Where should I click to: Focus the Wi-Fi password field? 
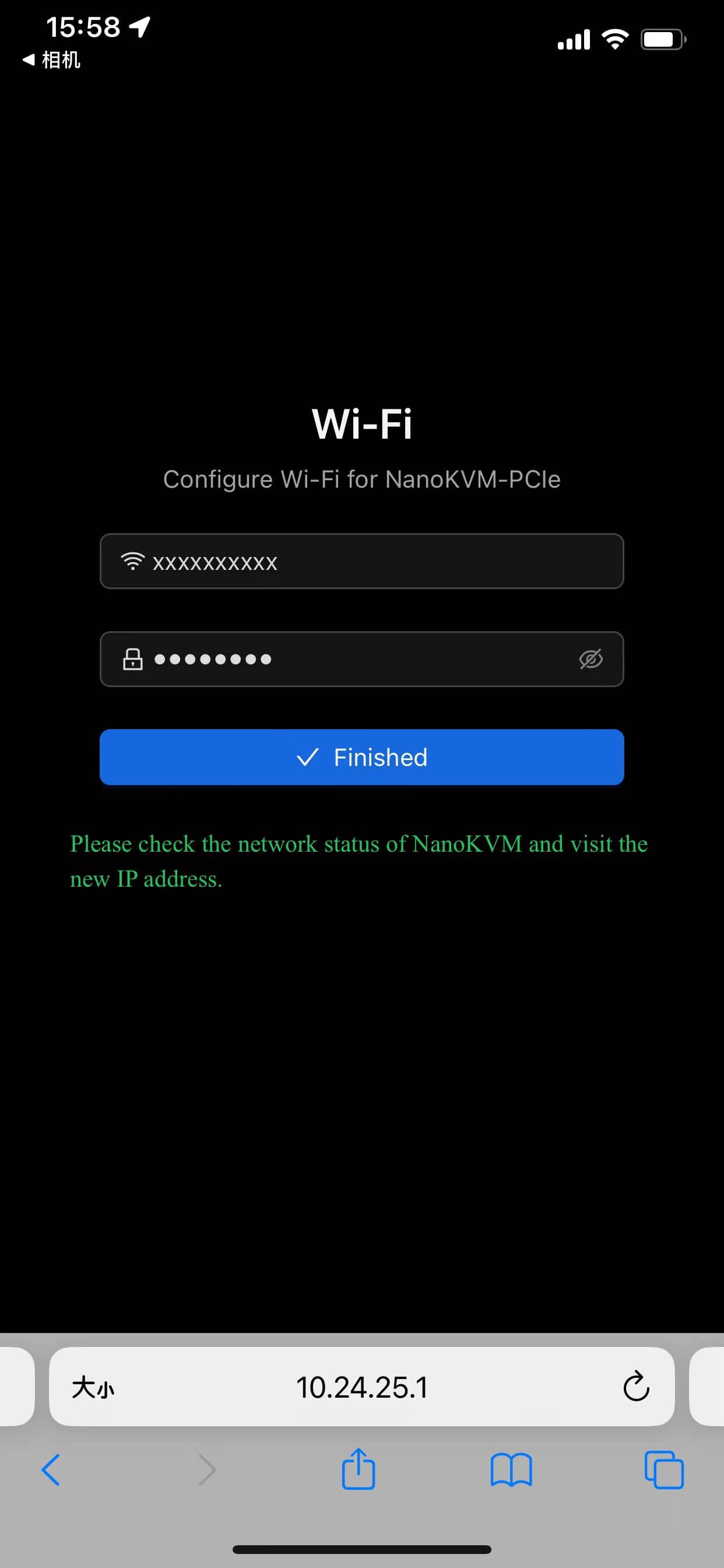[x=361, y=659]
